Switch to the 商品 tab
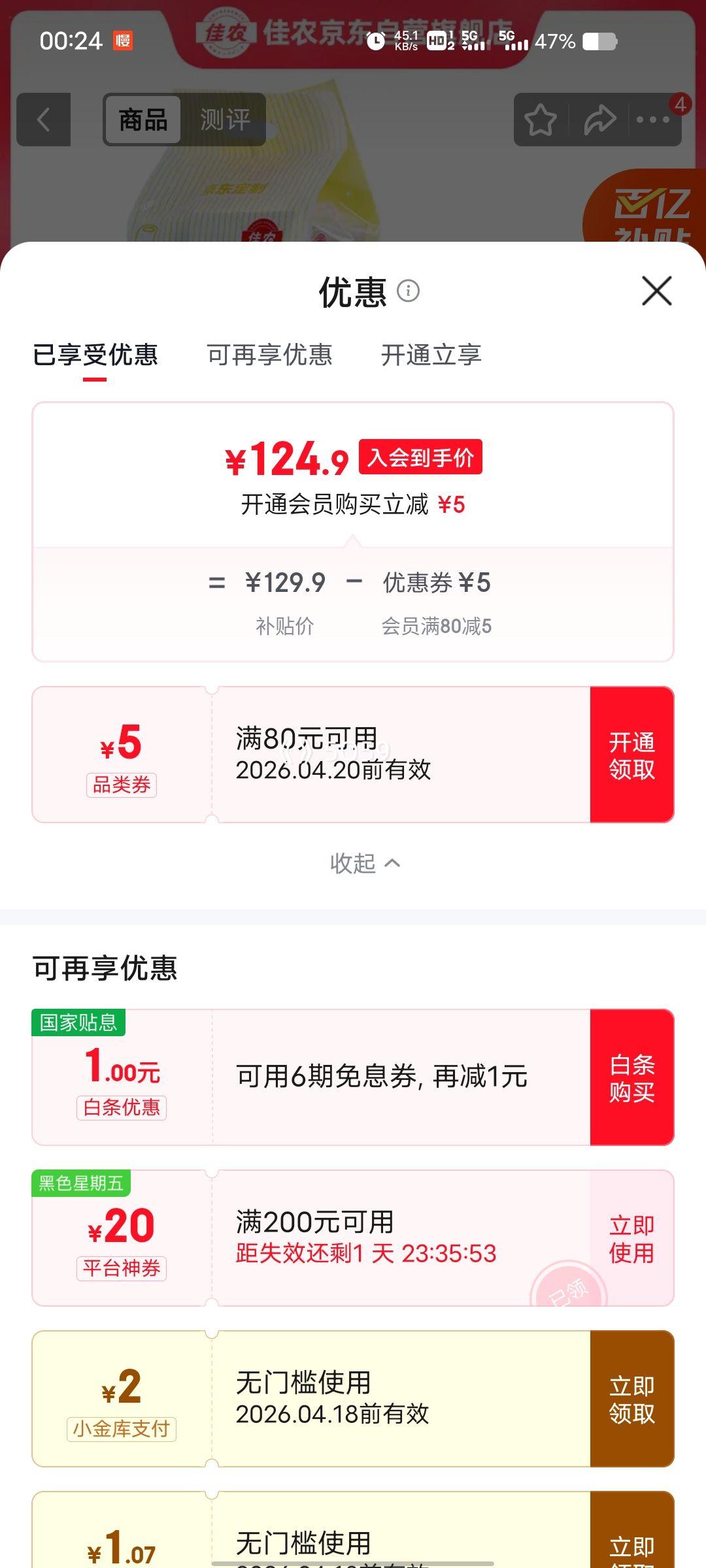This screenshot has height=1568, width=706. 143,120
